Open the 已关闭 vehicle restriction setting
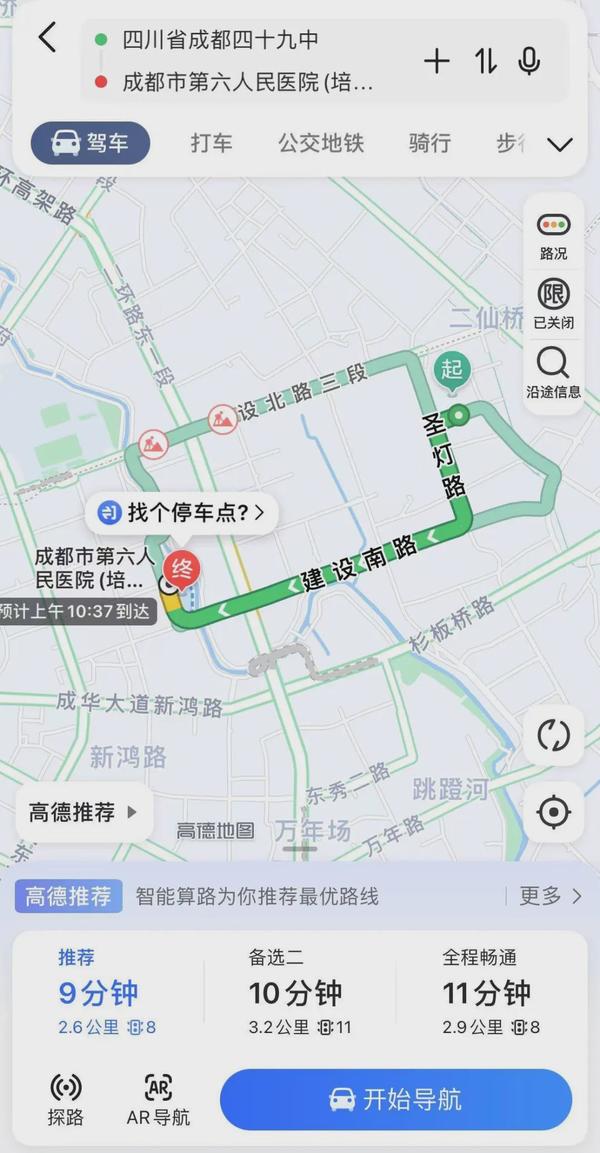600x1153 pixels. [x=553, y=304]
